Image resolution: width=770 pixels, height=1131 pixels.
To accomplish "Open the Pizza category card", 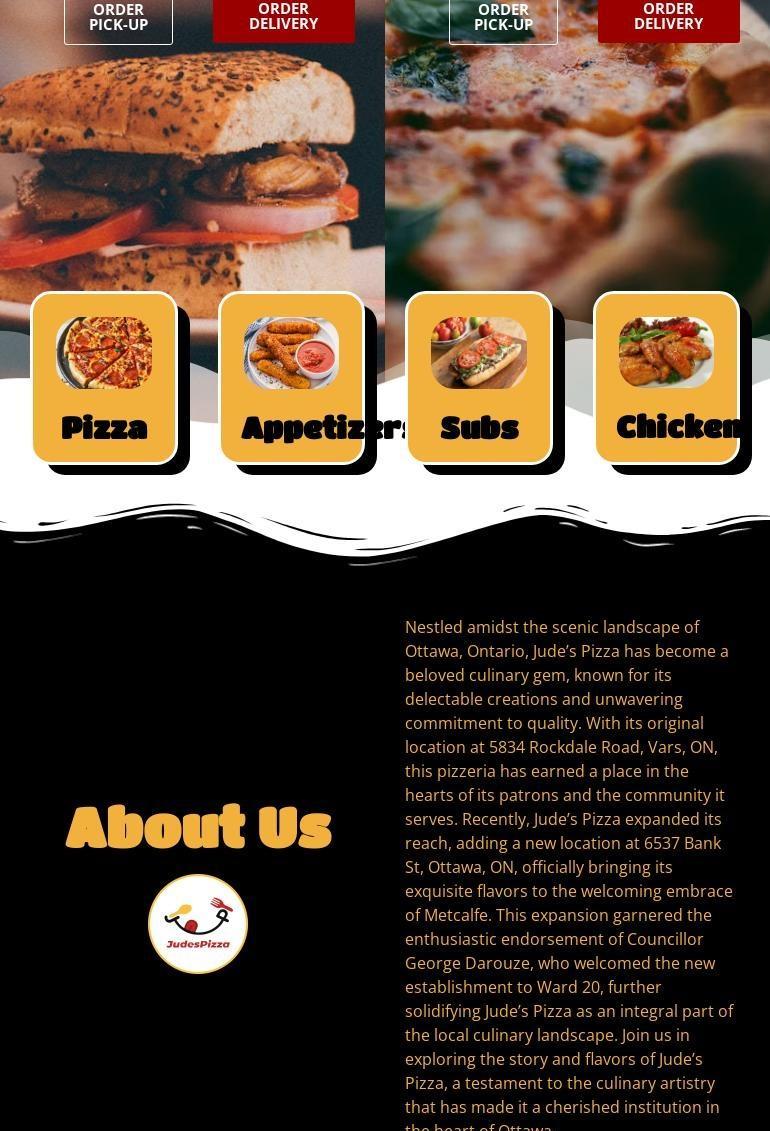I will pos(104,378).
